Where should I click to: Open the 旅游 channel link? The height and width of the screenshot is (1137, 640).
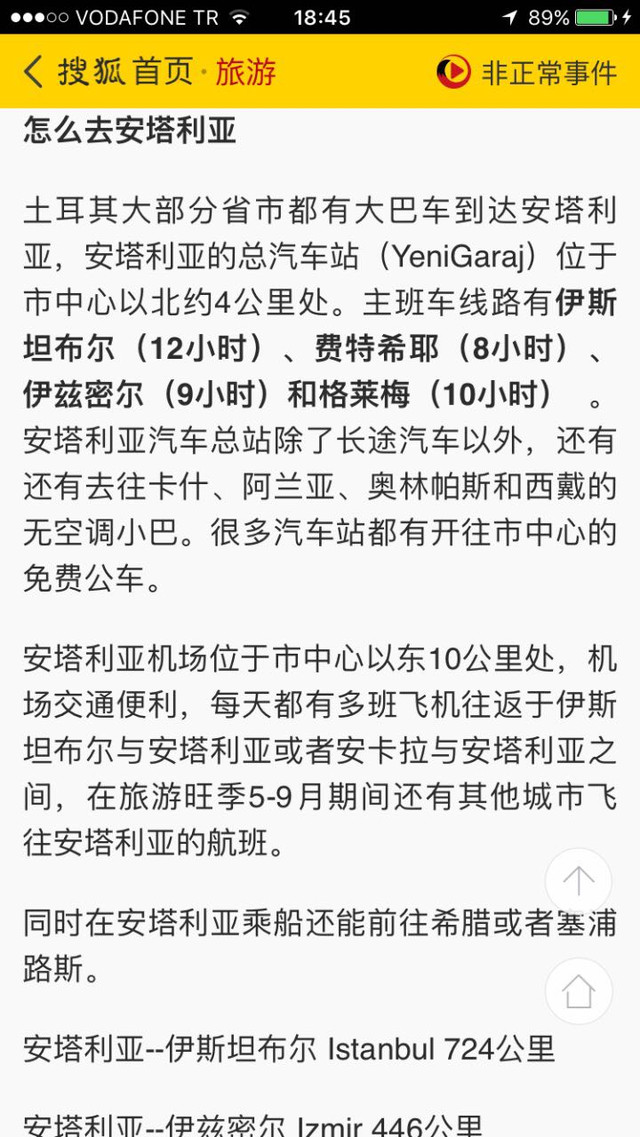click(245, 72)
